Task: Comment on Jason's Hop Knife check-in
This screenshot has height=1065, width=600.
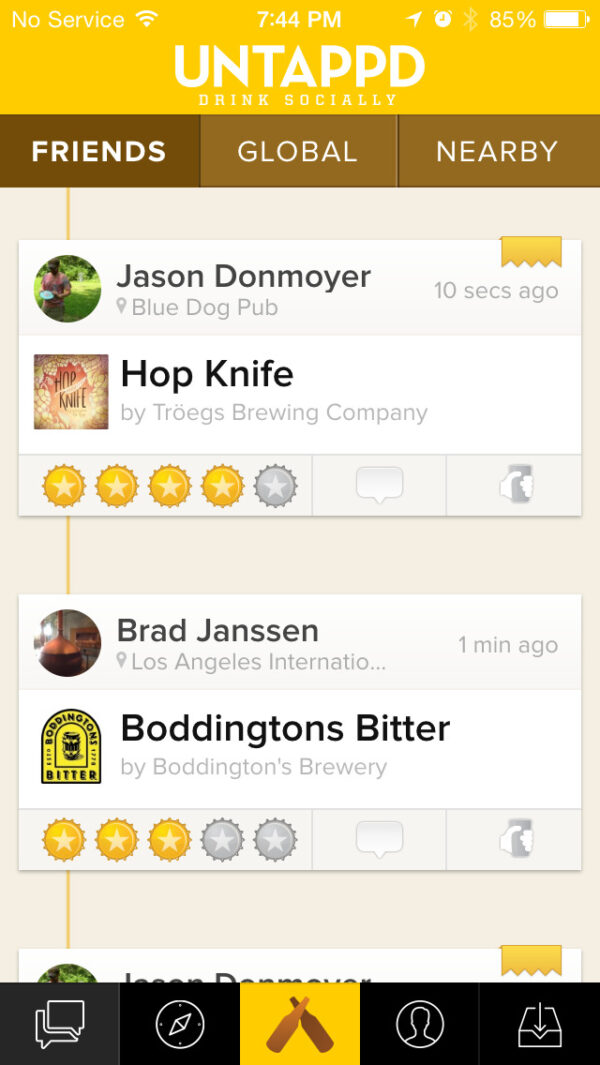Action: 379,486
